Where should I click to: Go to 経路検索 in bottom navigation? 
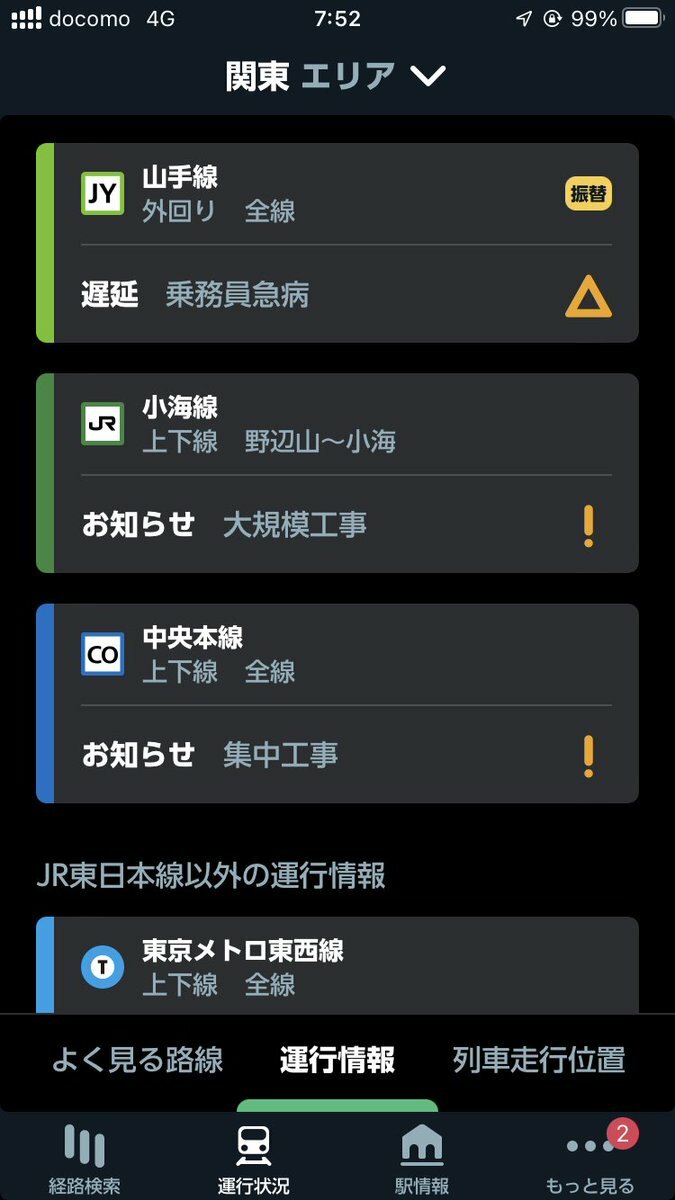pos(85,1160)
